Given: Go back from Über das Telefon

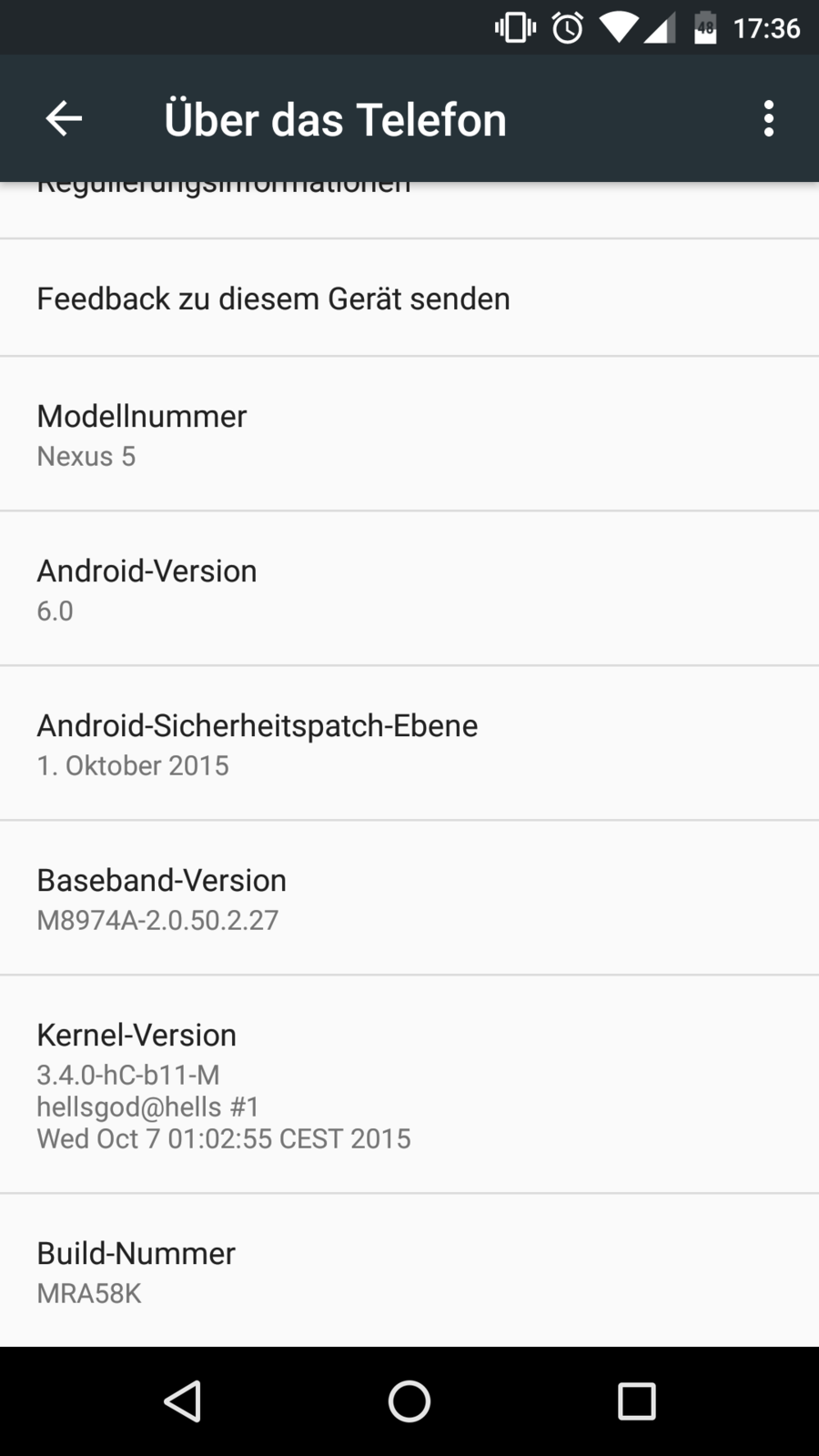Looking at the screenshot, I should 64,118.
